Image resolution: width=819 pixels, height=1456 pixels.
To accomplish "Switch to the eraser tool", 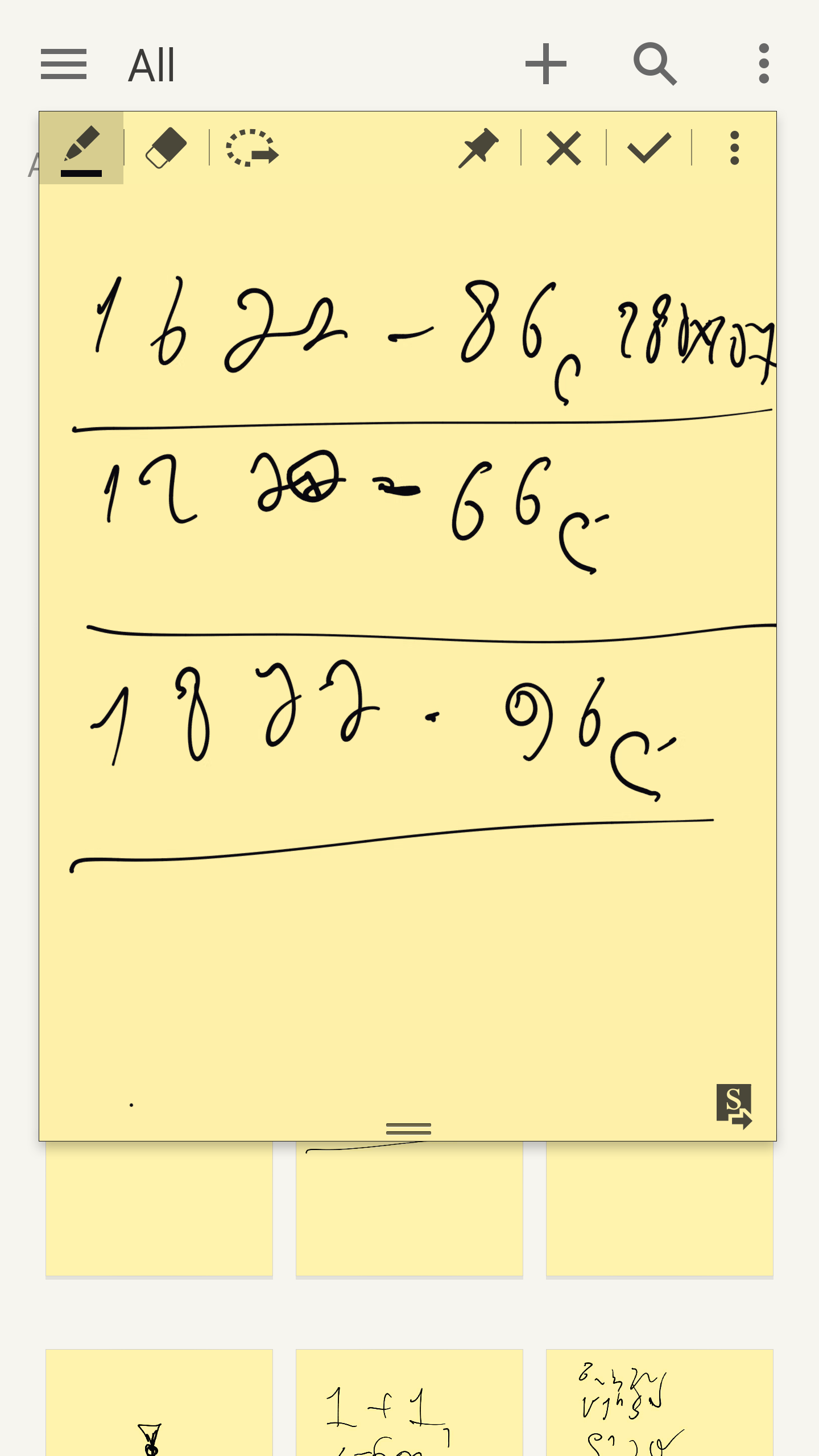I will [x=166, y=148].
